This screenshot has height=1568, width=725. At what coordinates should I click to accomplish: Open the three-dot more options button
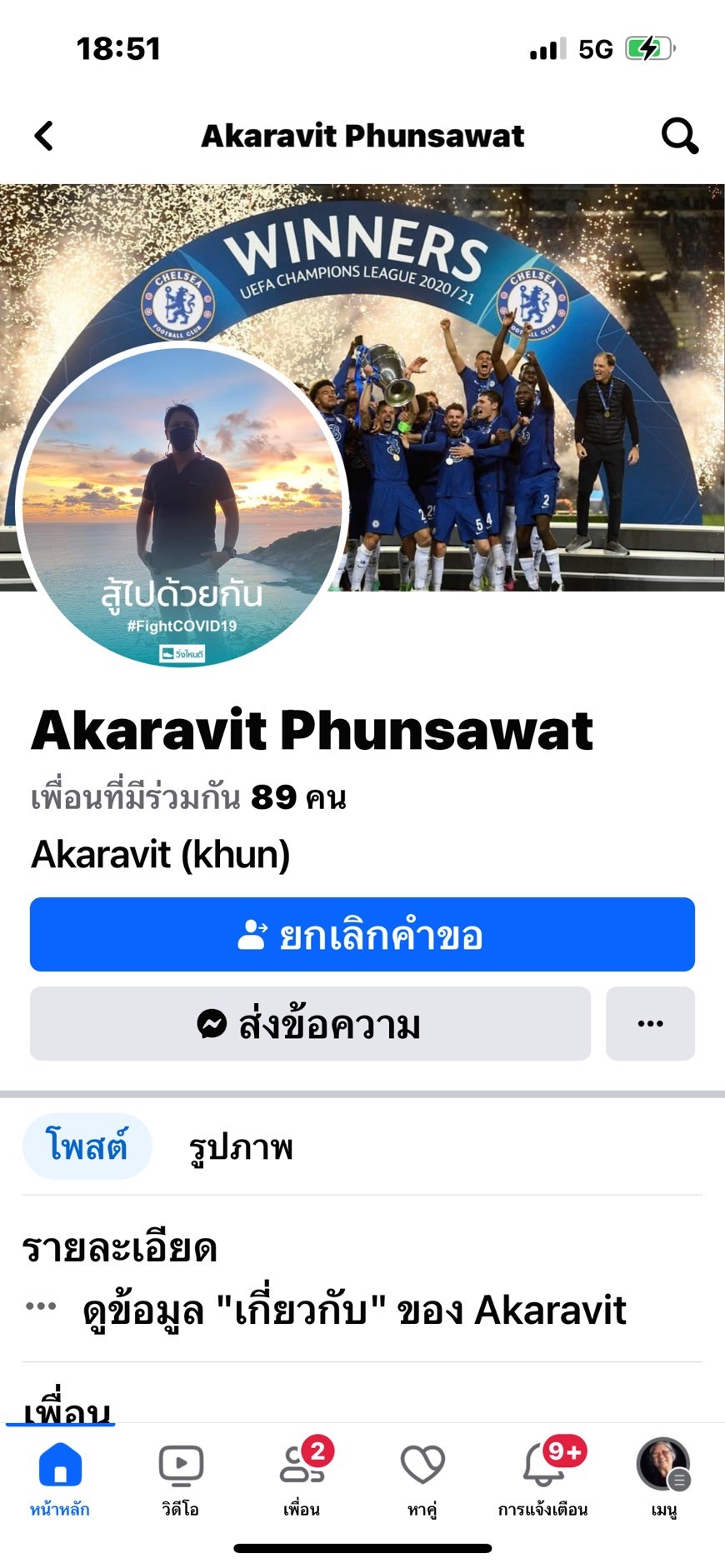[650, 1024]
